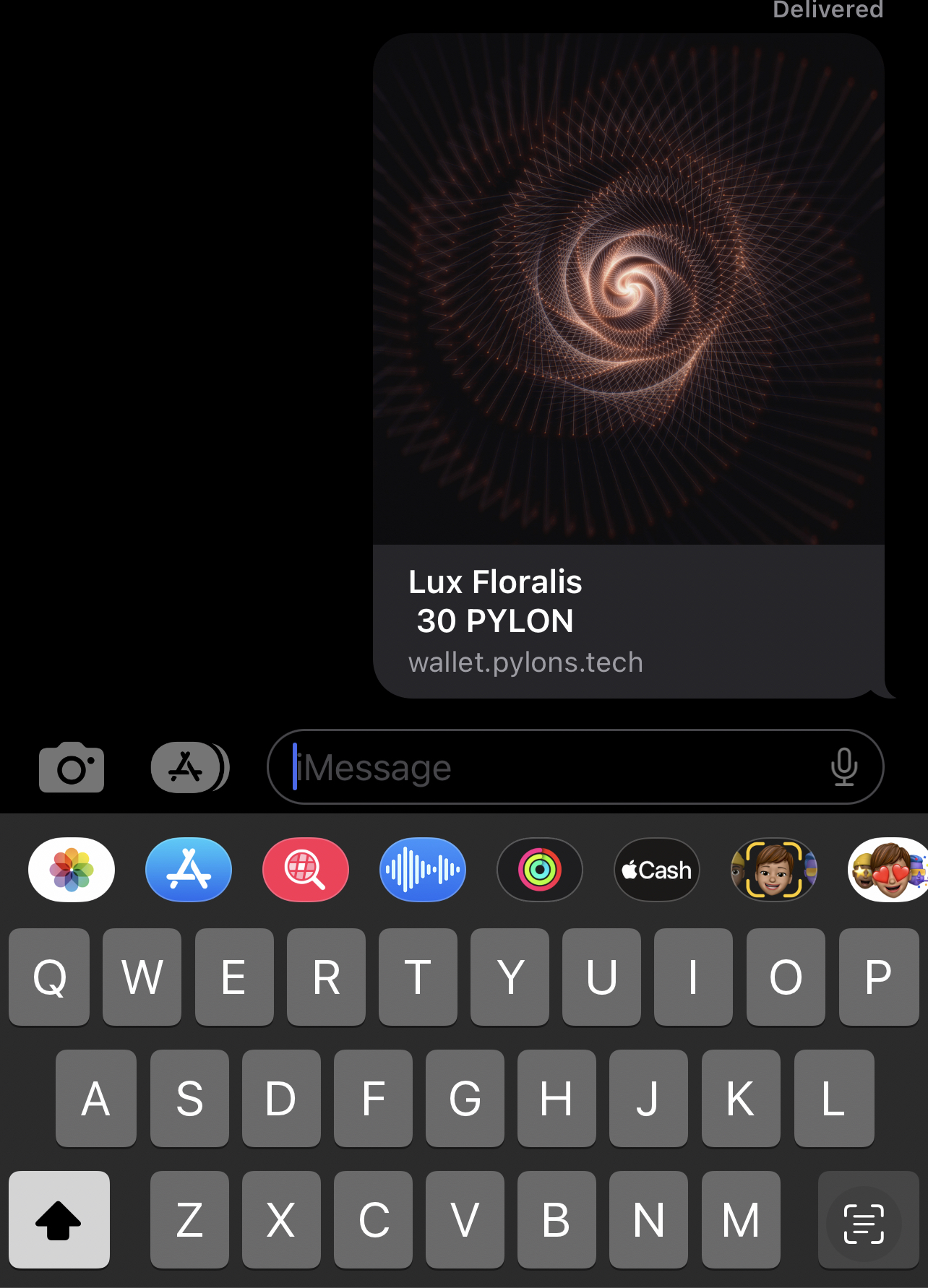Open the Memoji stickers app
Screen dimensions: 928x1288
pyautogui.click(x=889, y=870)
